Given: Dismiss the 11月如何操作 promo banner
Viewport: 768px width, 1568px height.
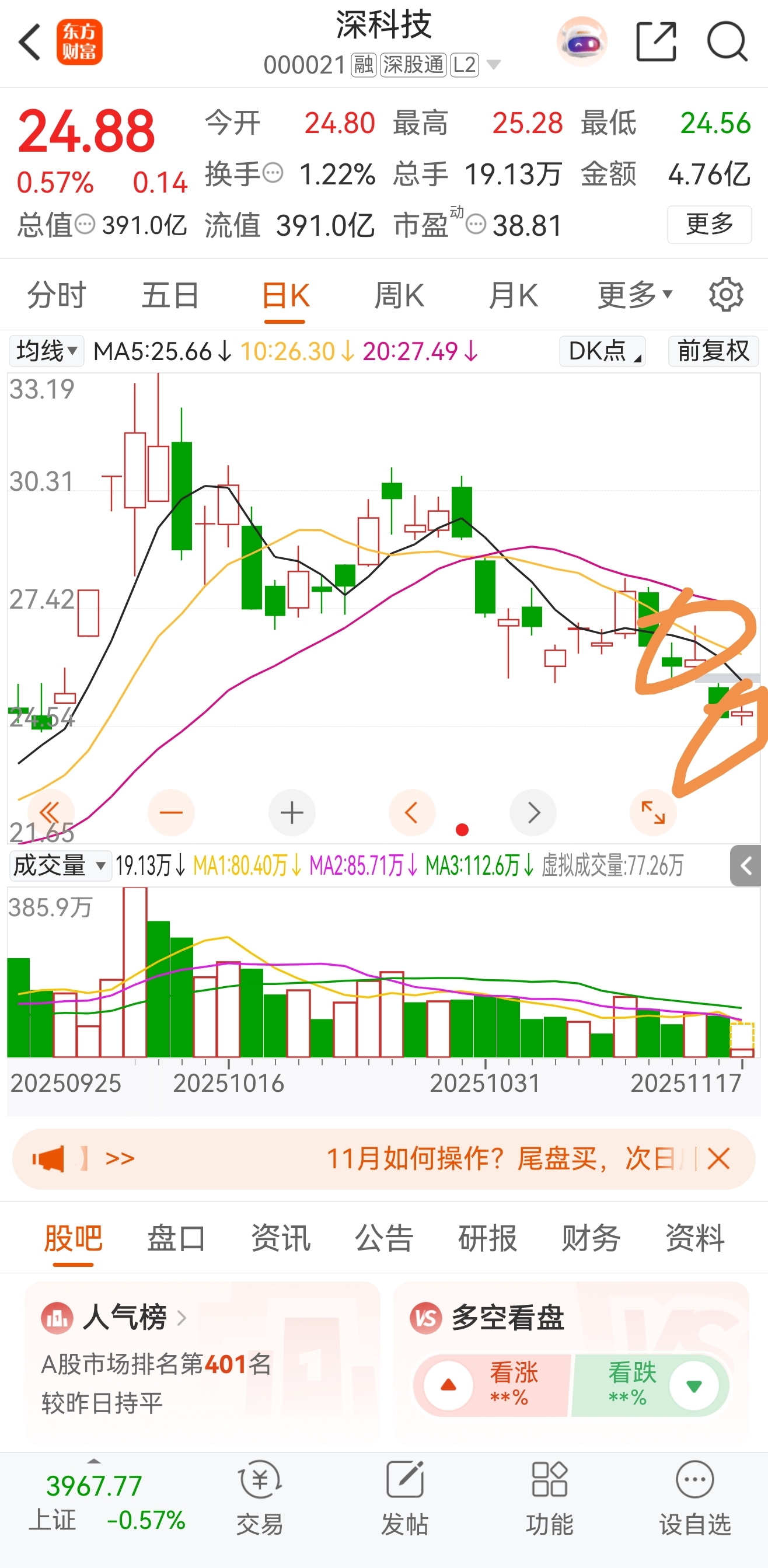Looking at the screenshot, I should (x=719, y=1158).
